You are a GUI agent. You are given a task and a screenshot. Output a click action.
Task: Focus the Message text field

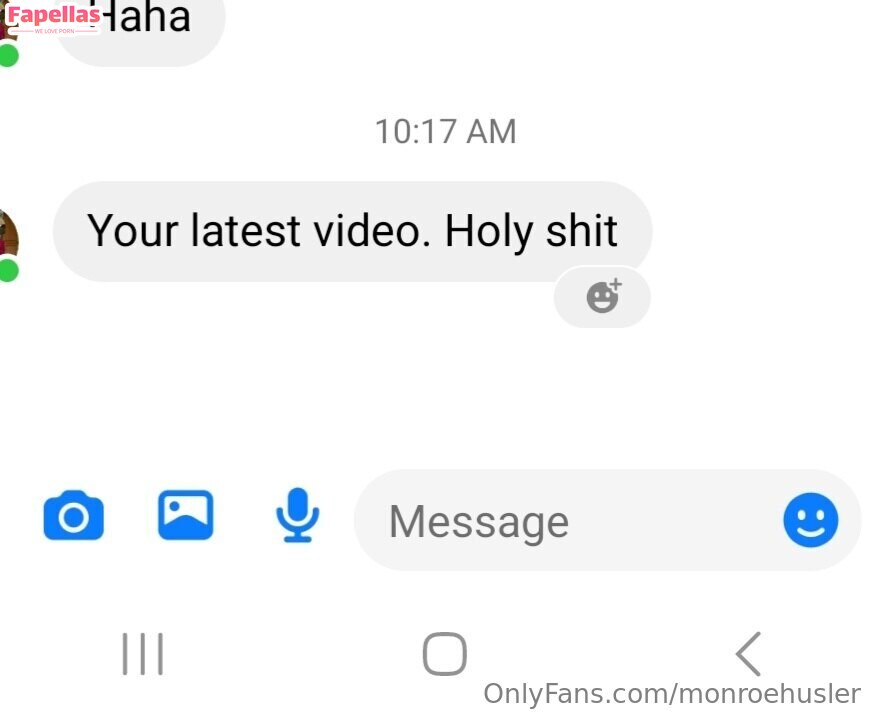(x=560, y=521)
